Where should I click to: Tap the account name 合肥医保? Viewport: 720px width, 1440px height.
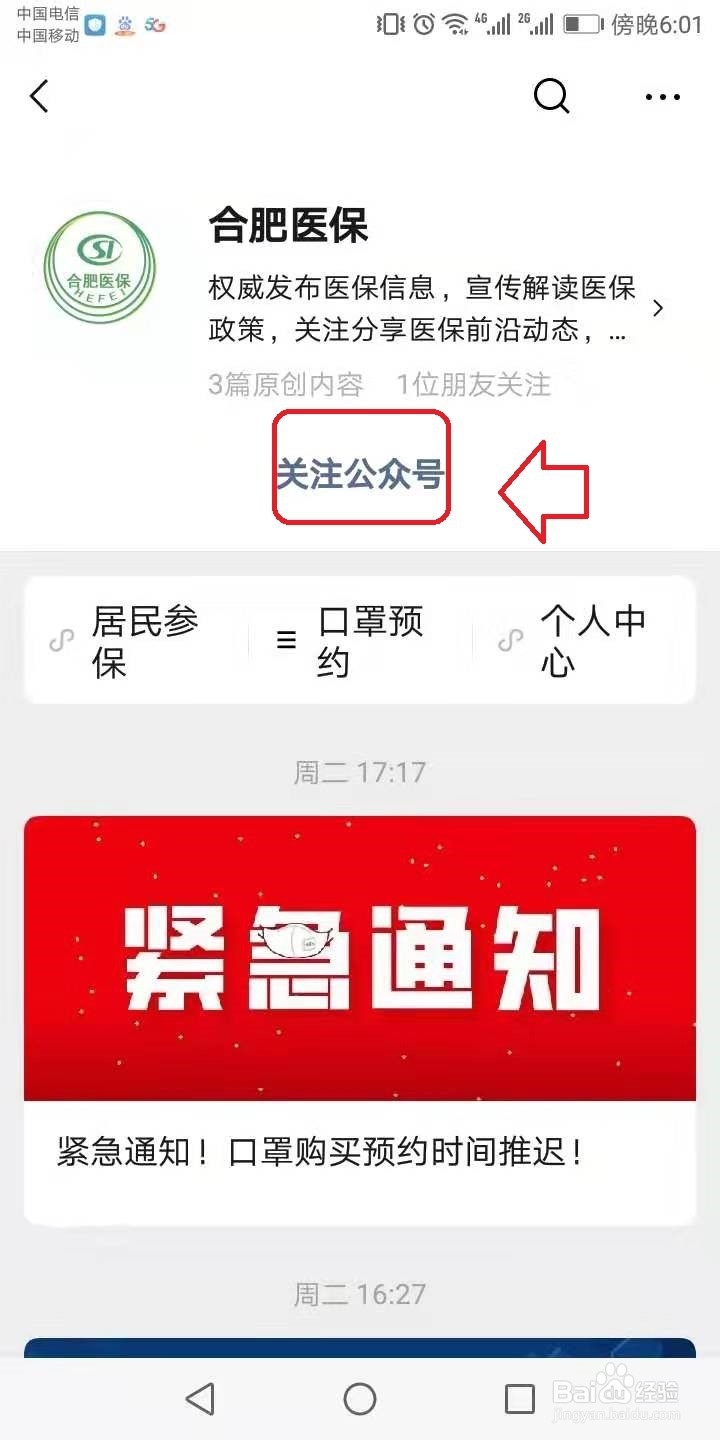[x=288, y=228]
